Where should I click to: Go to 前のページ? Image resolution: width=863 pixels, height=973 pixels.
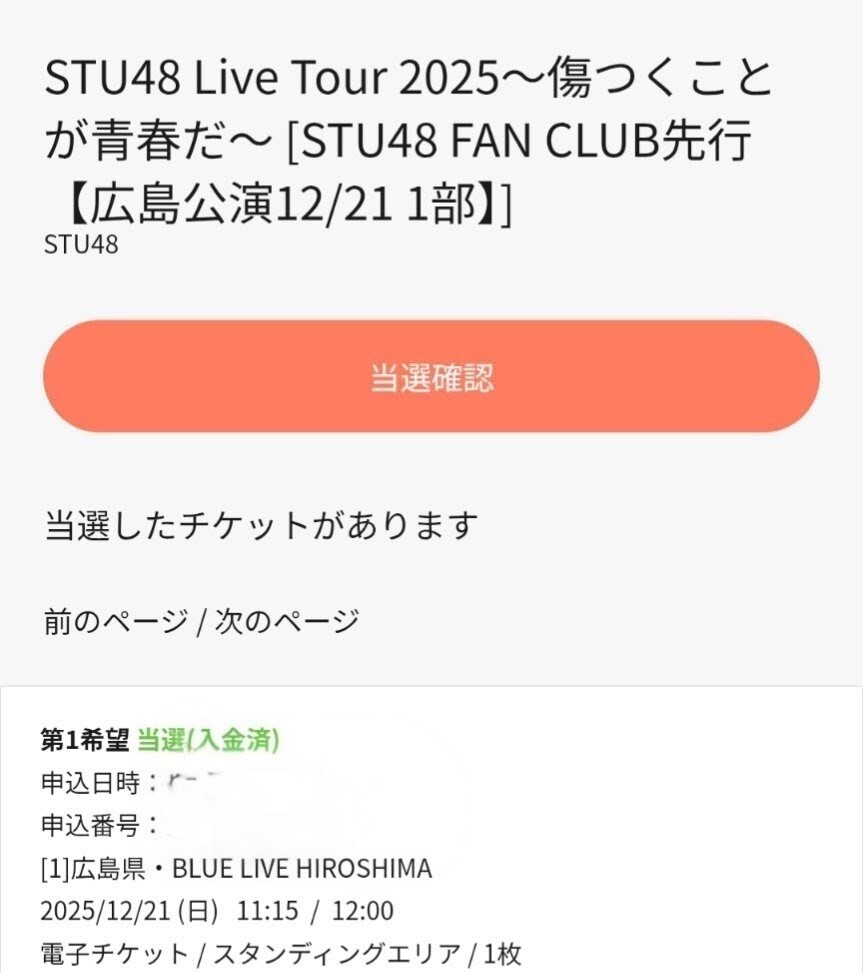click(116, 621)
